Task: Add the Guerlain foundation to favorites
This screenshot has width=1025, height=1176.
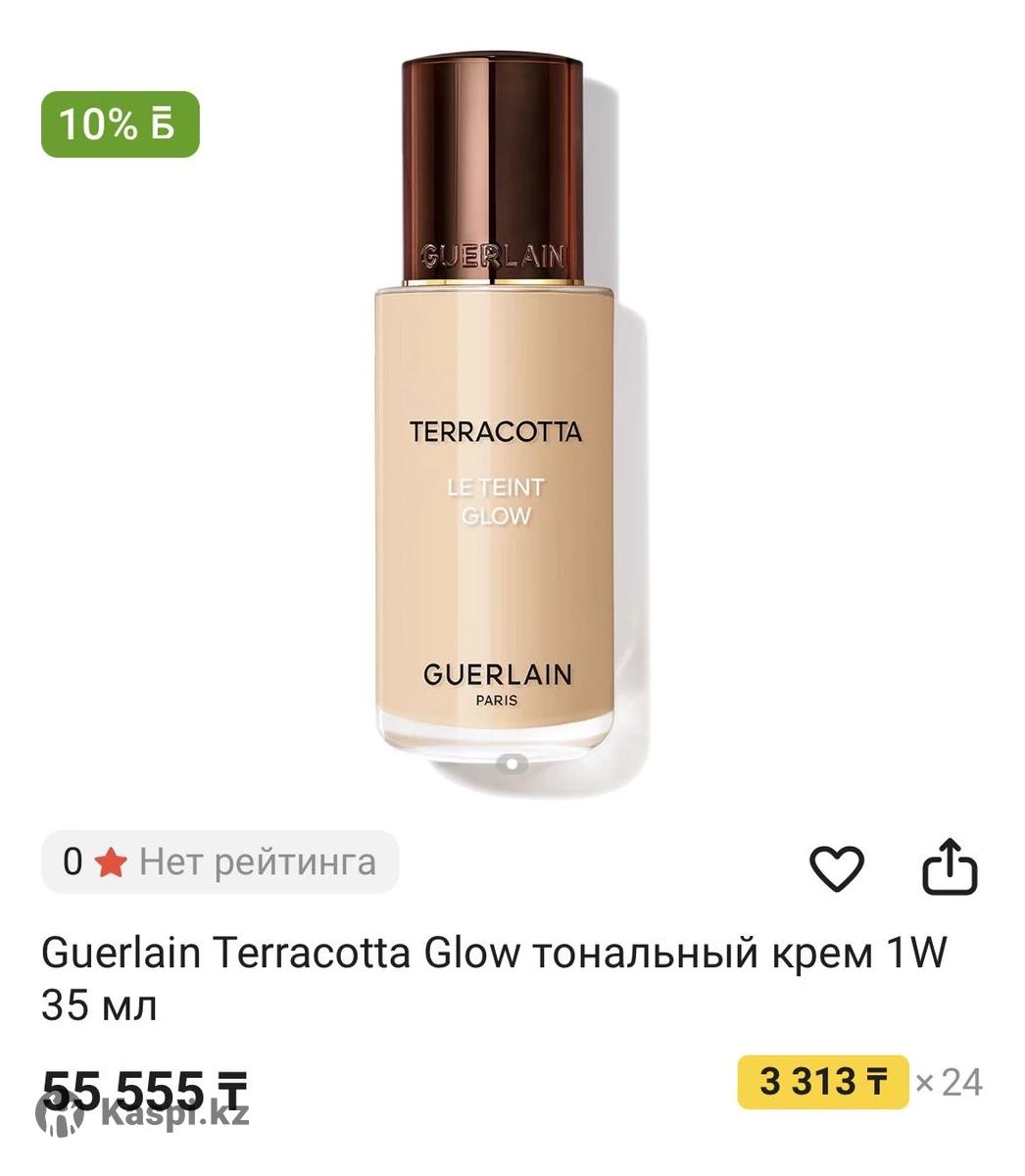Action: [836, 867]
